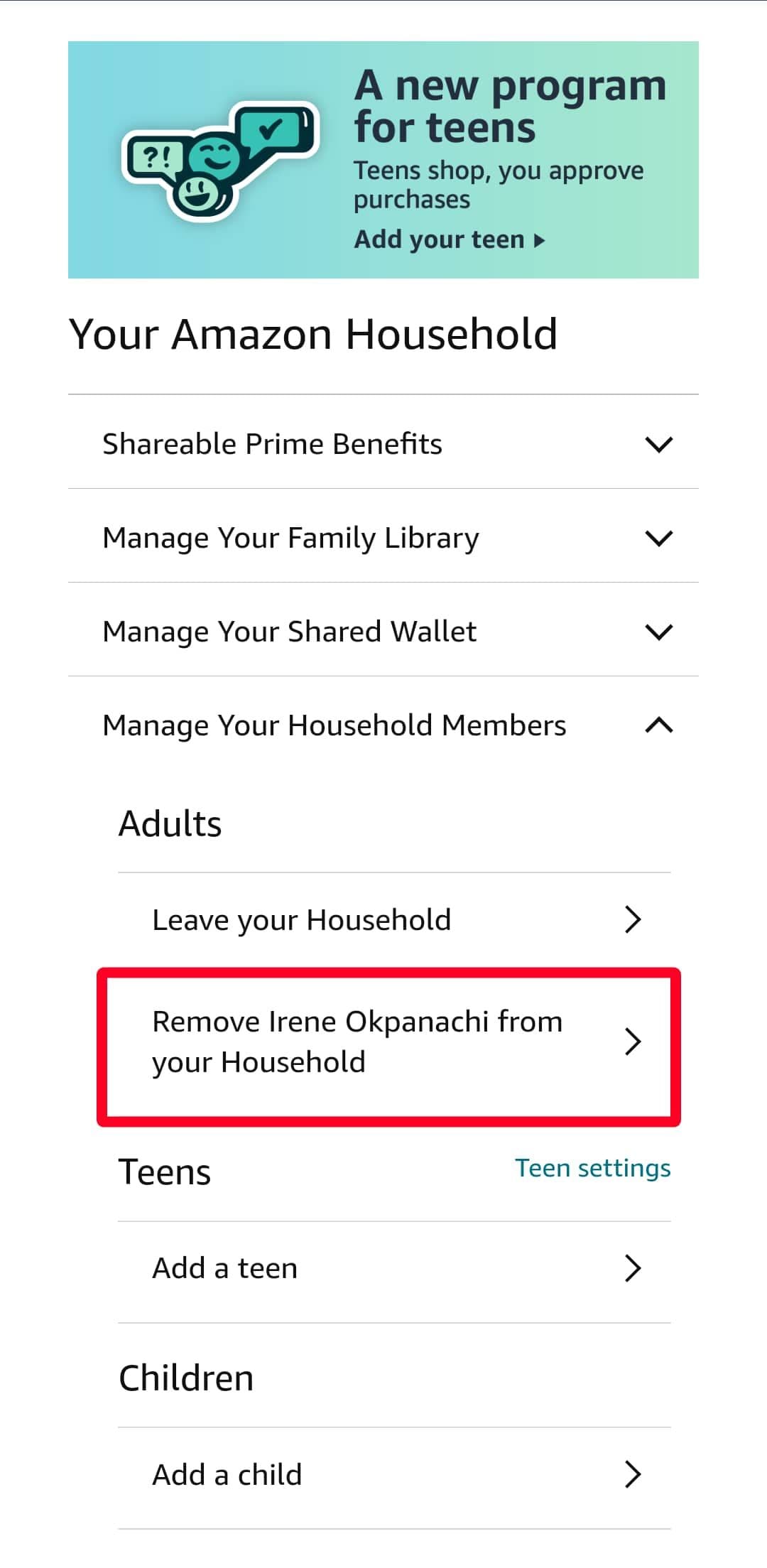Image resolution: width=767 pixels, height=1568 pixels.
Task: Choose Remove Irene Okpanachi from your Household
Action: click(x=357, y=1042)
